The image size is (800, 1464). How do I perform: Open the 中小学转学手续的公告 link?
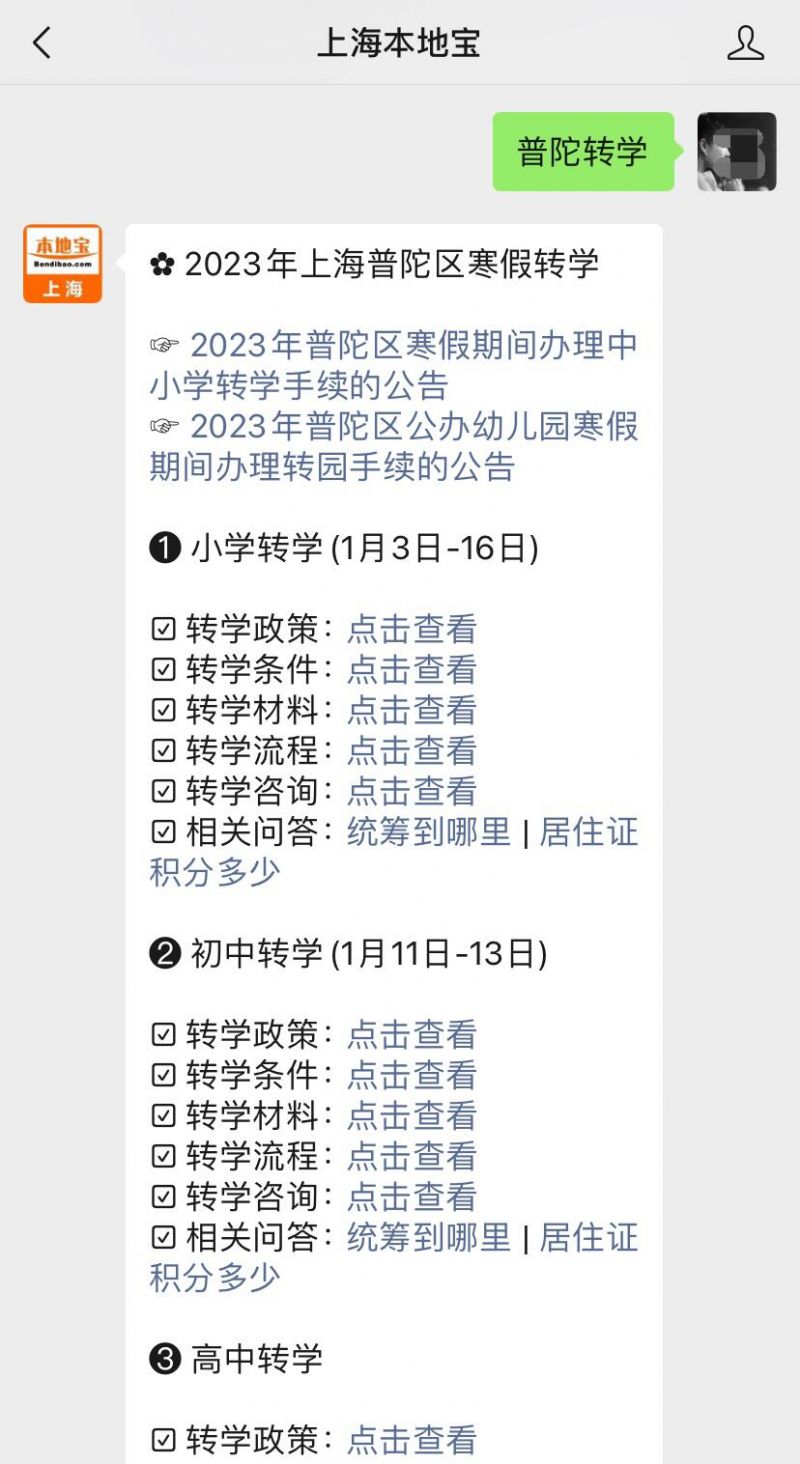394,365
